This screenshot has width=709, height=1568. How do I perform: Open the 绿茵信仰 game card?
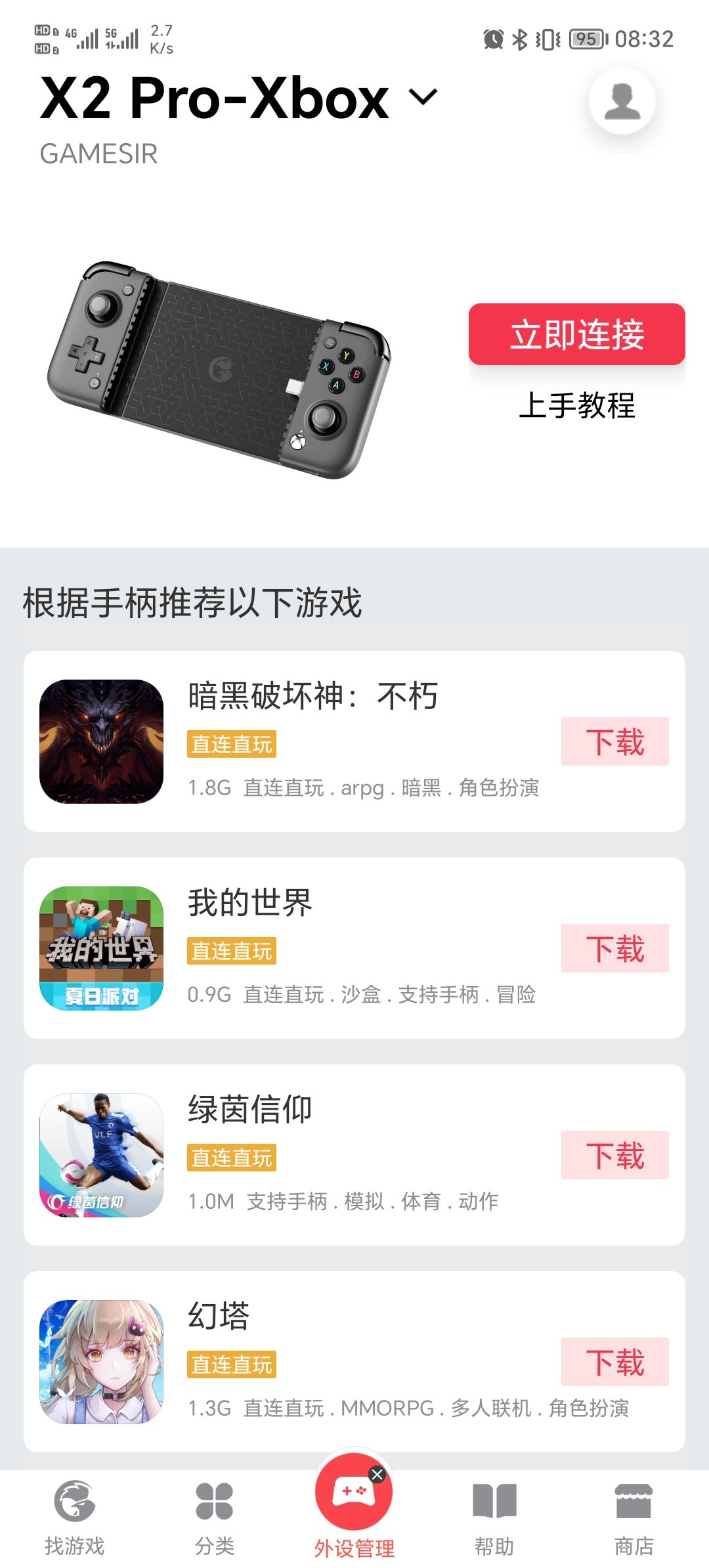(354, 1155)
